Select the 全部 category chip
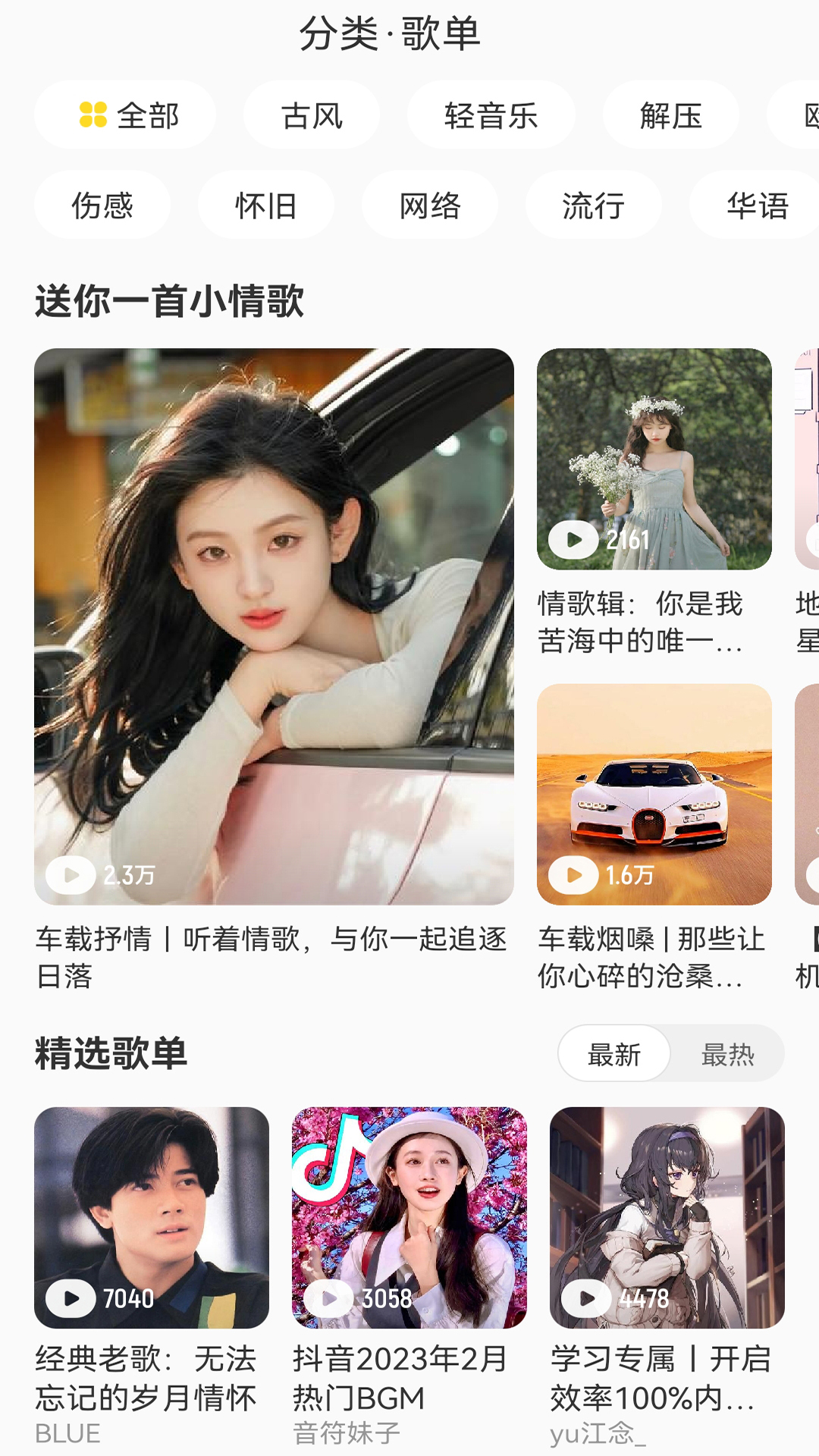 pos(125,115)
